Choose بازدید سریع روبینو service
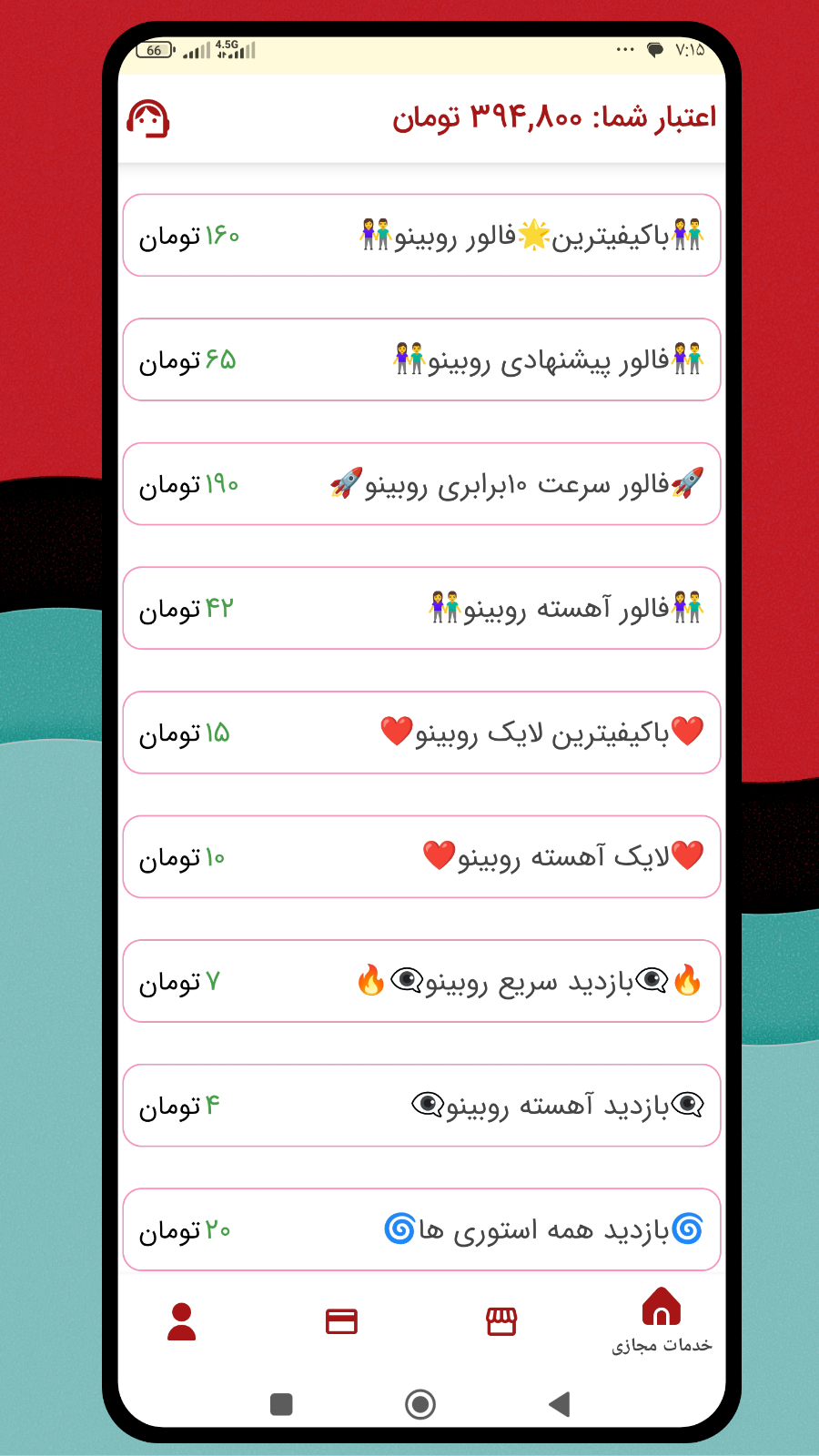The height and width of the screenshot is (1456, 819). tap(421, 981)
